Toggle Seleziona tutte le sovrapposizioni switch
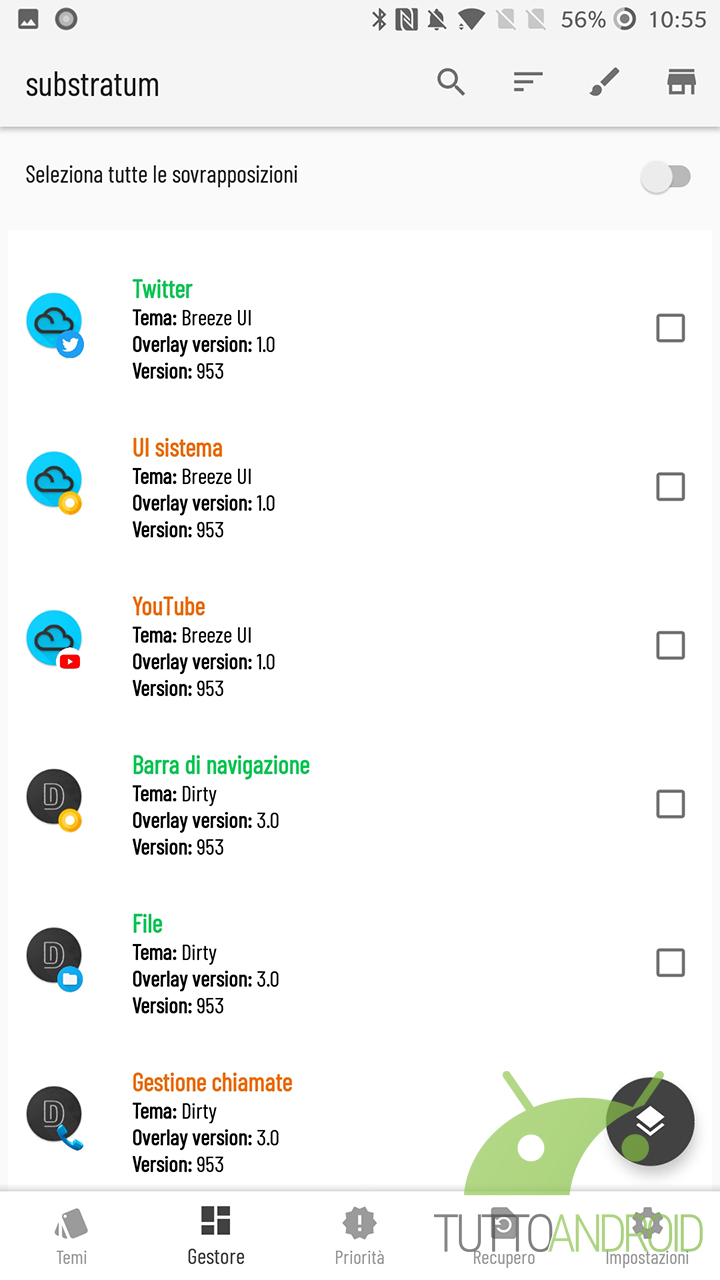720x1280 pixels. [666, 178]
